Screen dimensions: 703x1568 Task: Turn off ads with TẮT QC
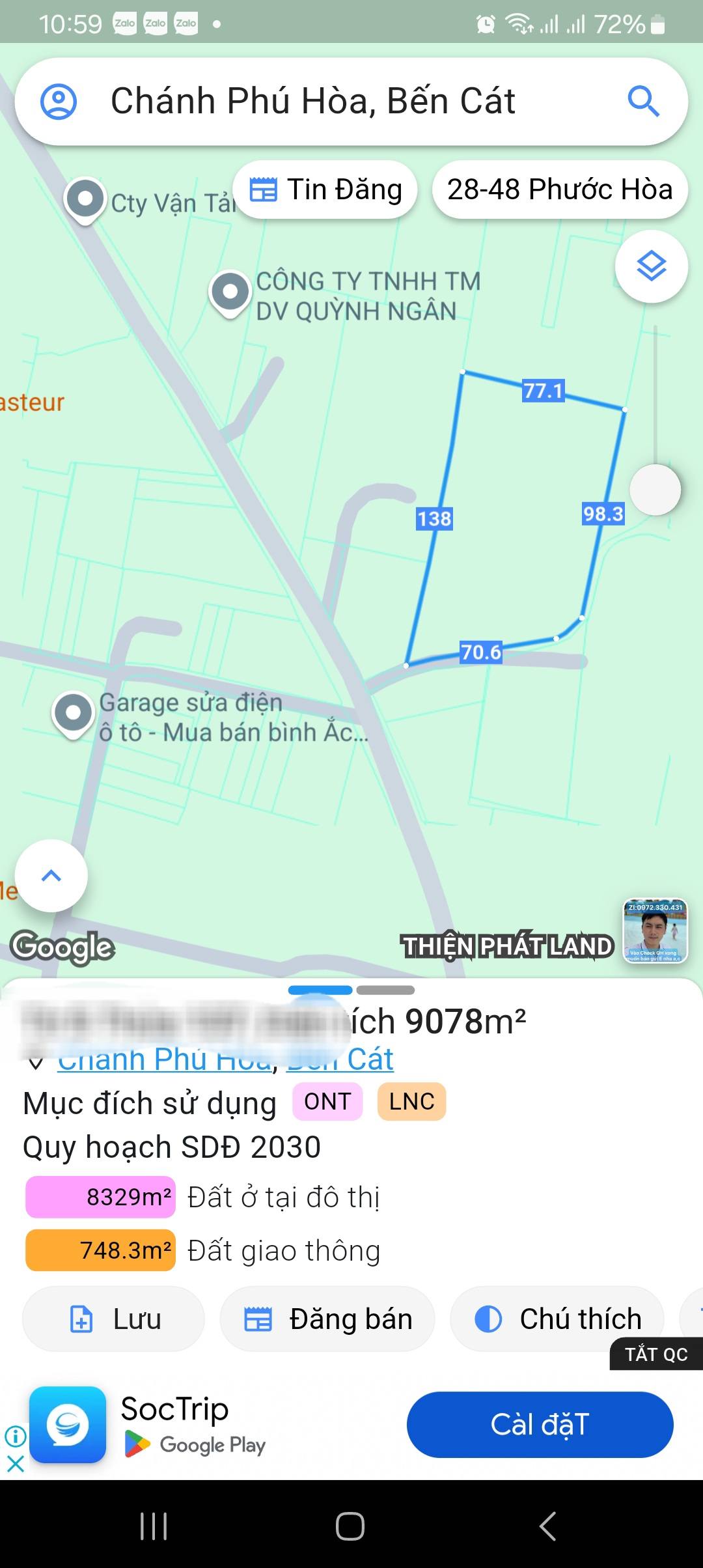click(x=655, y=1354)
